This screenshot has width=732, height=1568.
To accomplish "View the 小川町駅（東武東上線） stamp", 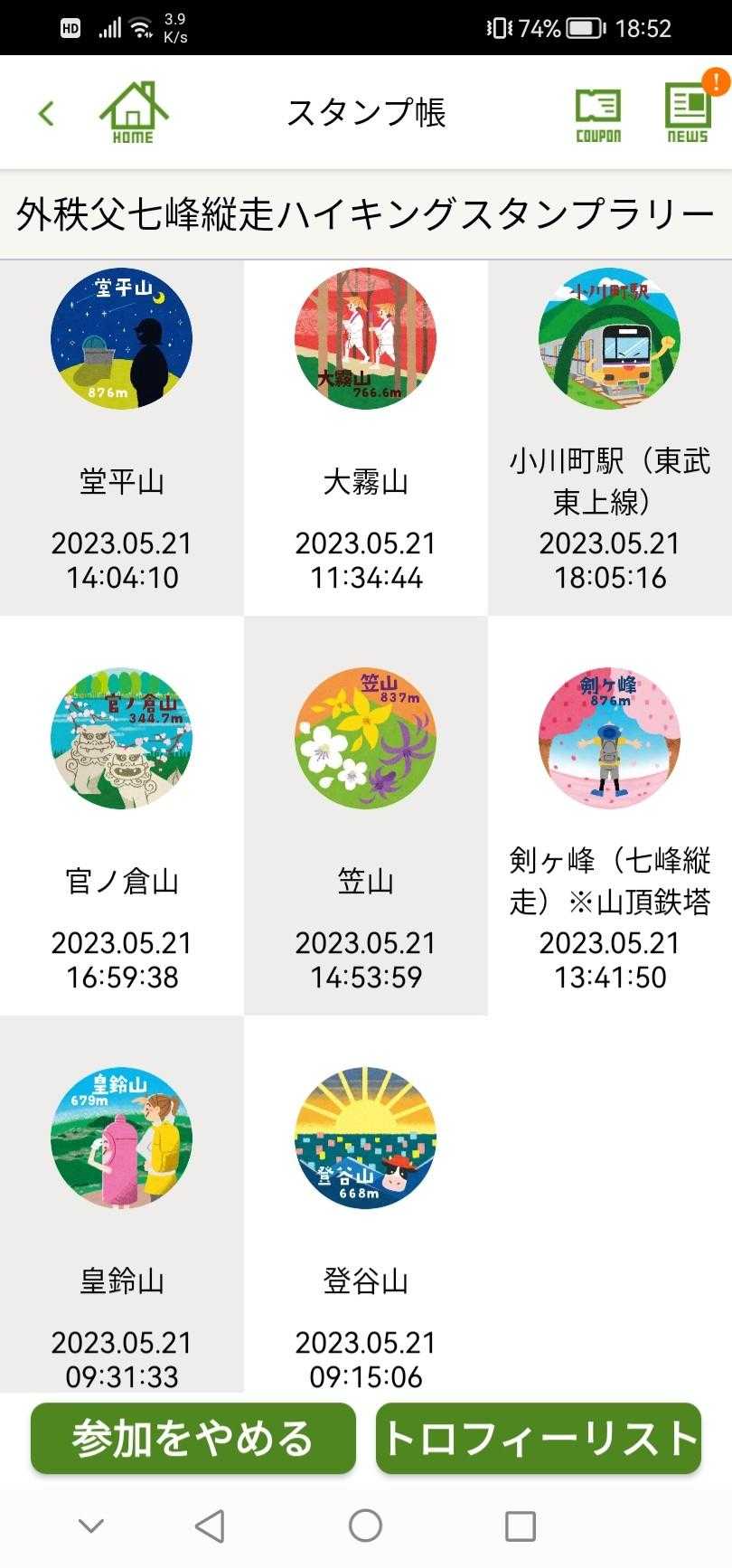I will pos(610,339).
